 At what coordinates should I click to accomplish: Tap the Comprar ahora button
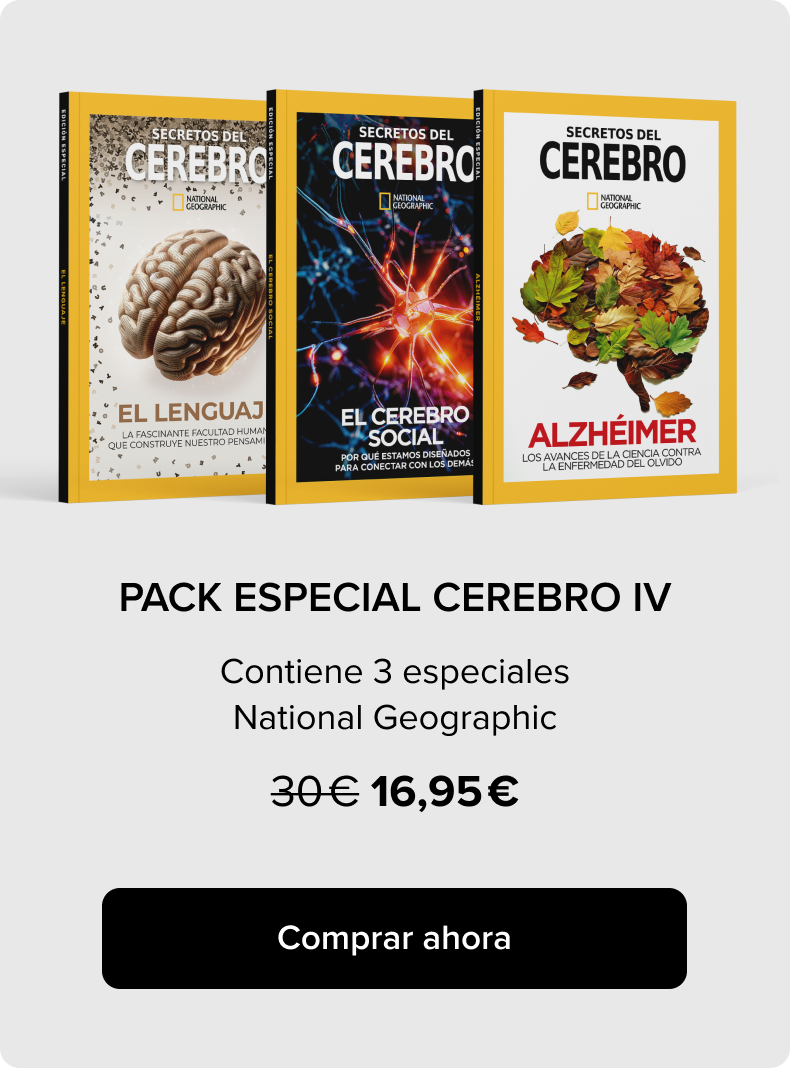point(394,938)
